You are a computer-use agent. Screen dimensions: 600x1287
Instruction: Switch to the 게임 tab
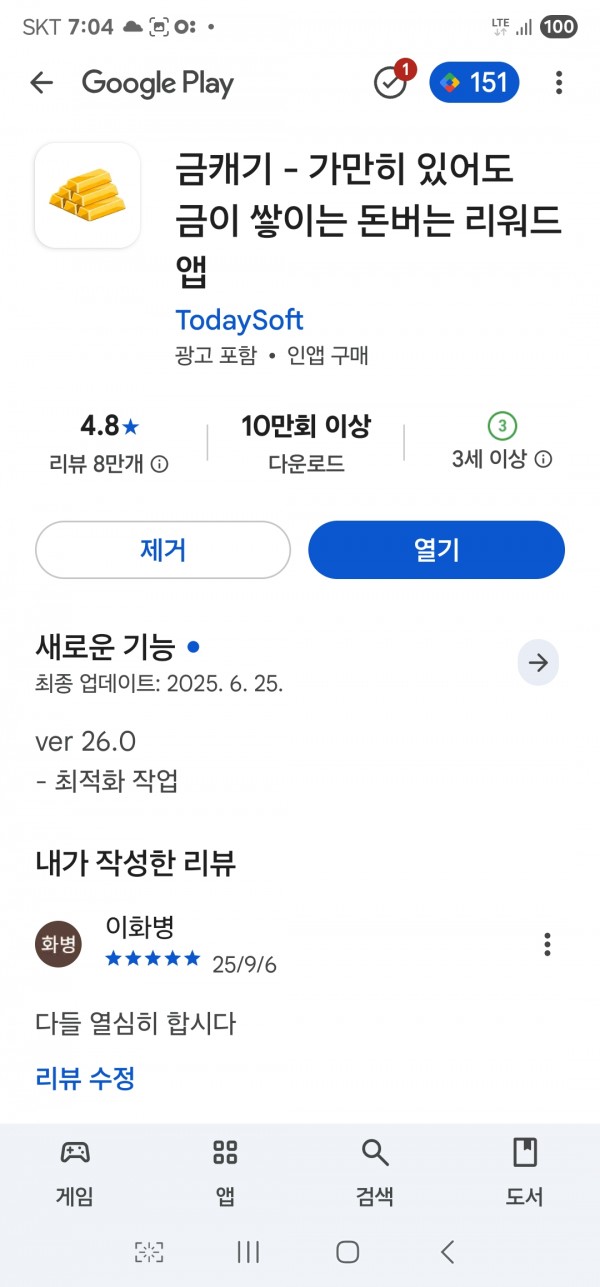75,1172
